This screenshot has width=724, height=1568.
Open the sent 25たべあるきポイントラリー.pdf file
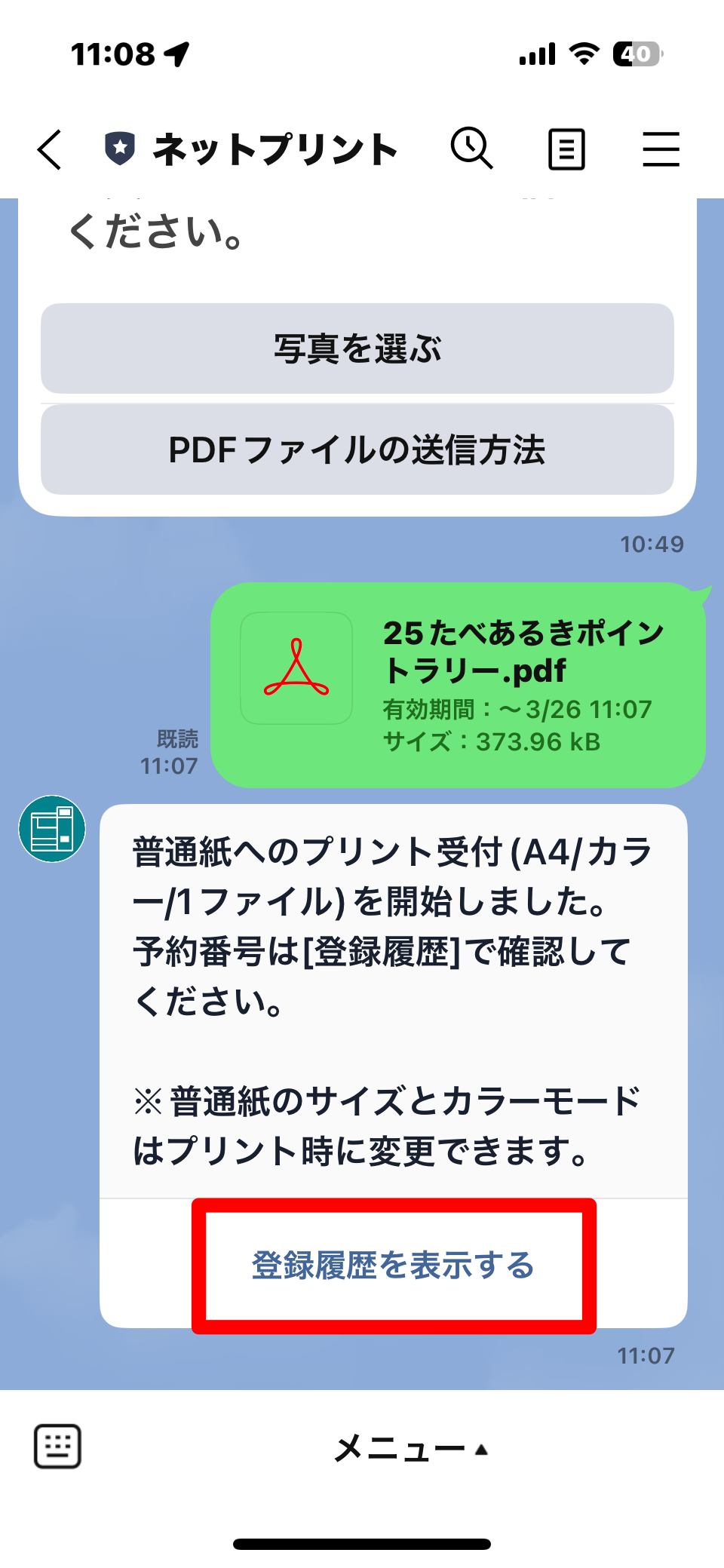[458, 685]
